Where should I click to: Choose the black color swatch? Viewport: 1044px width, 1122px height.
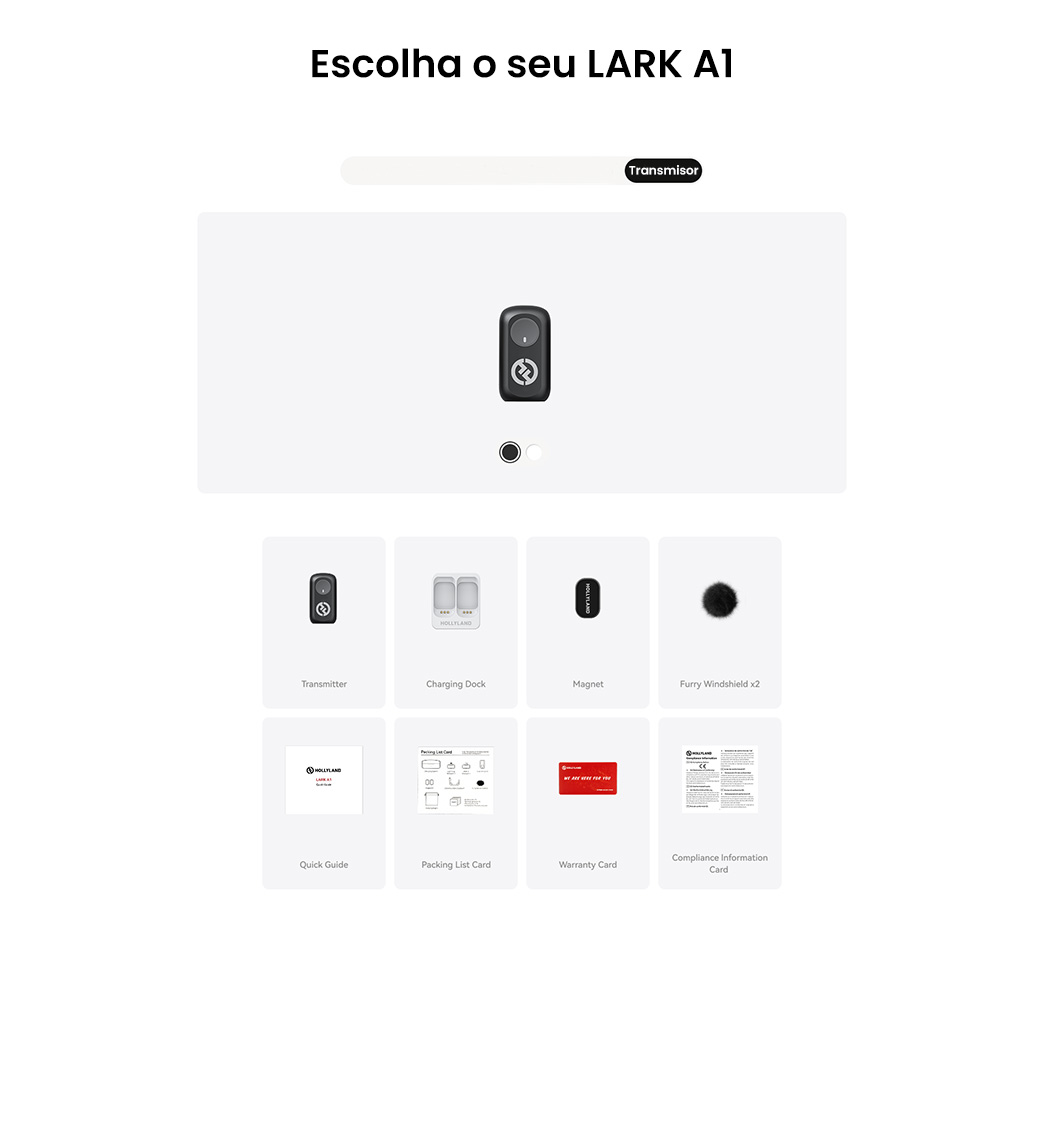(510, 452)
